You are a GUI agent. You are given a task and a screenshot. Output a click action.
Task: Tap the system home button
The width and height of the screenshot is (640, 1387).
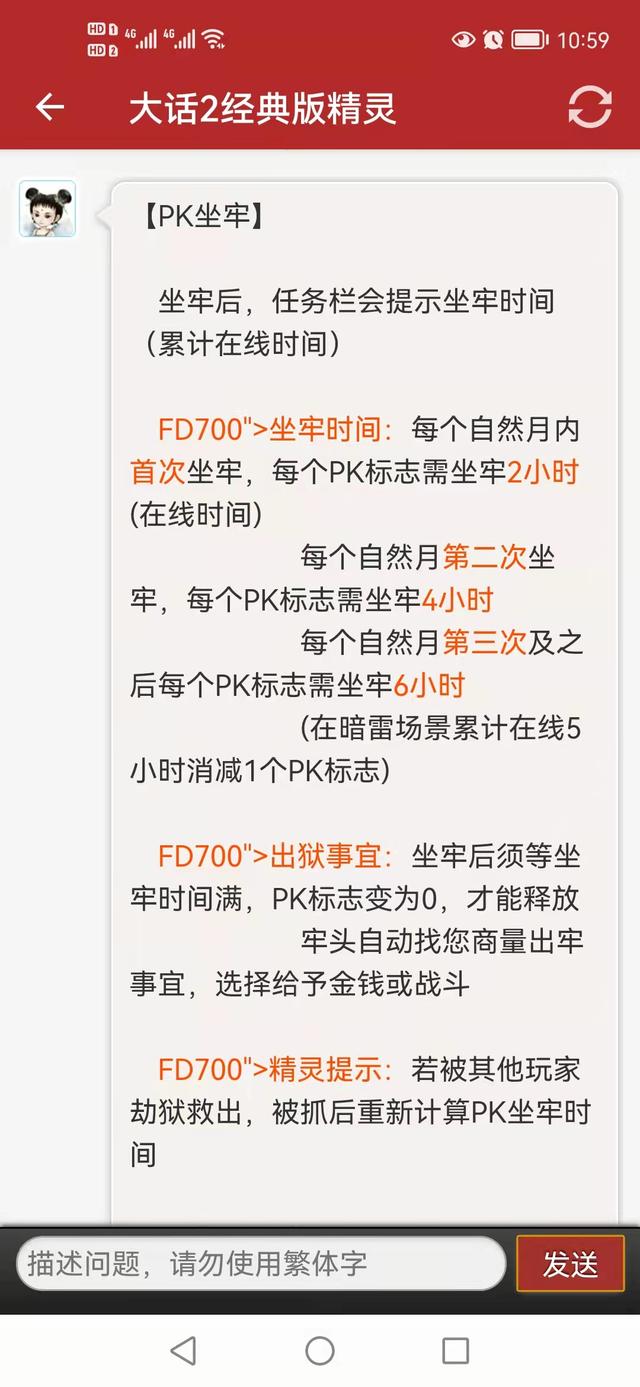click(320, 1351)
